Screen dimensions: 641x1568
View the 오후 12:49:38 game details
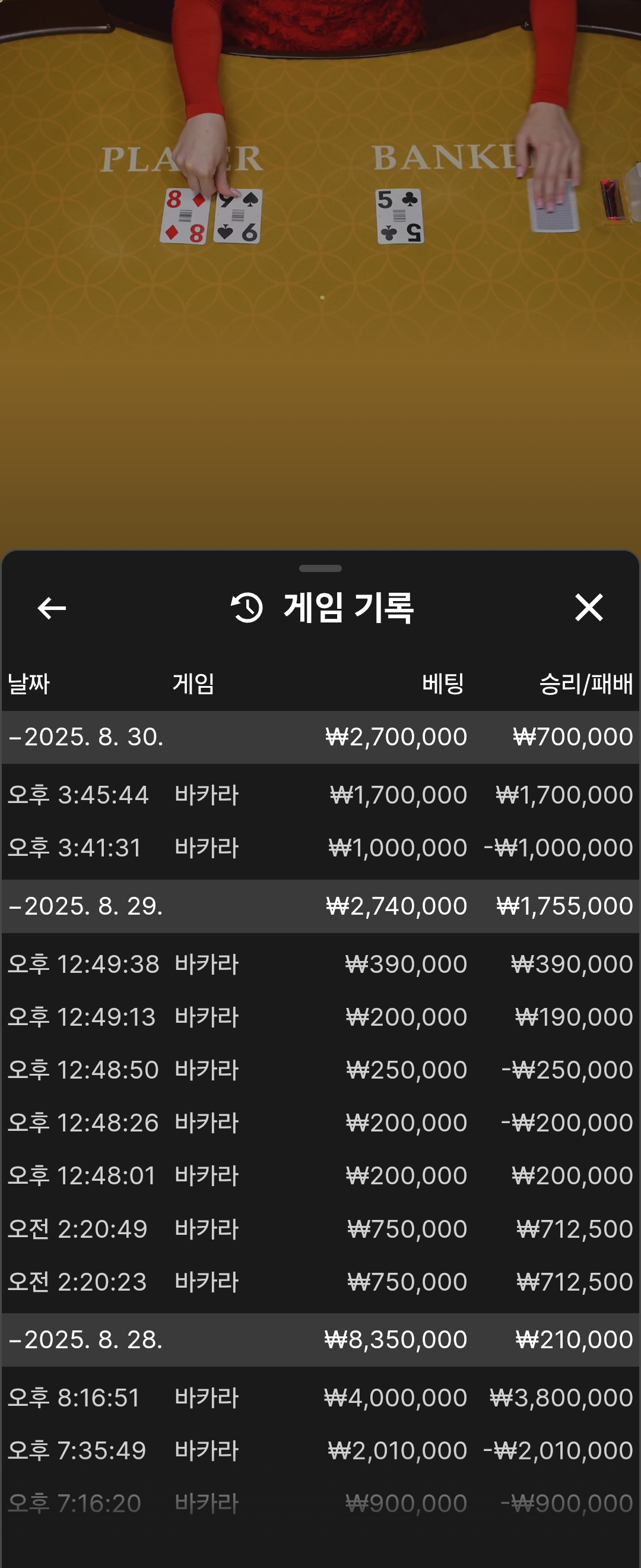pos(320,964)
